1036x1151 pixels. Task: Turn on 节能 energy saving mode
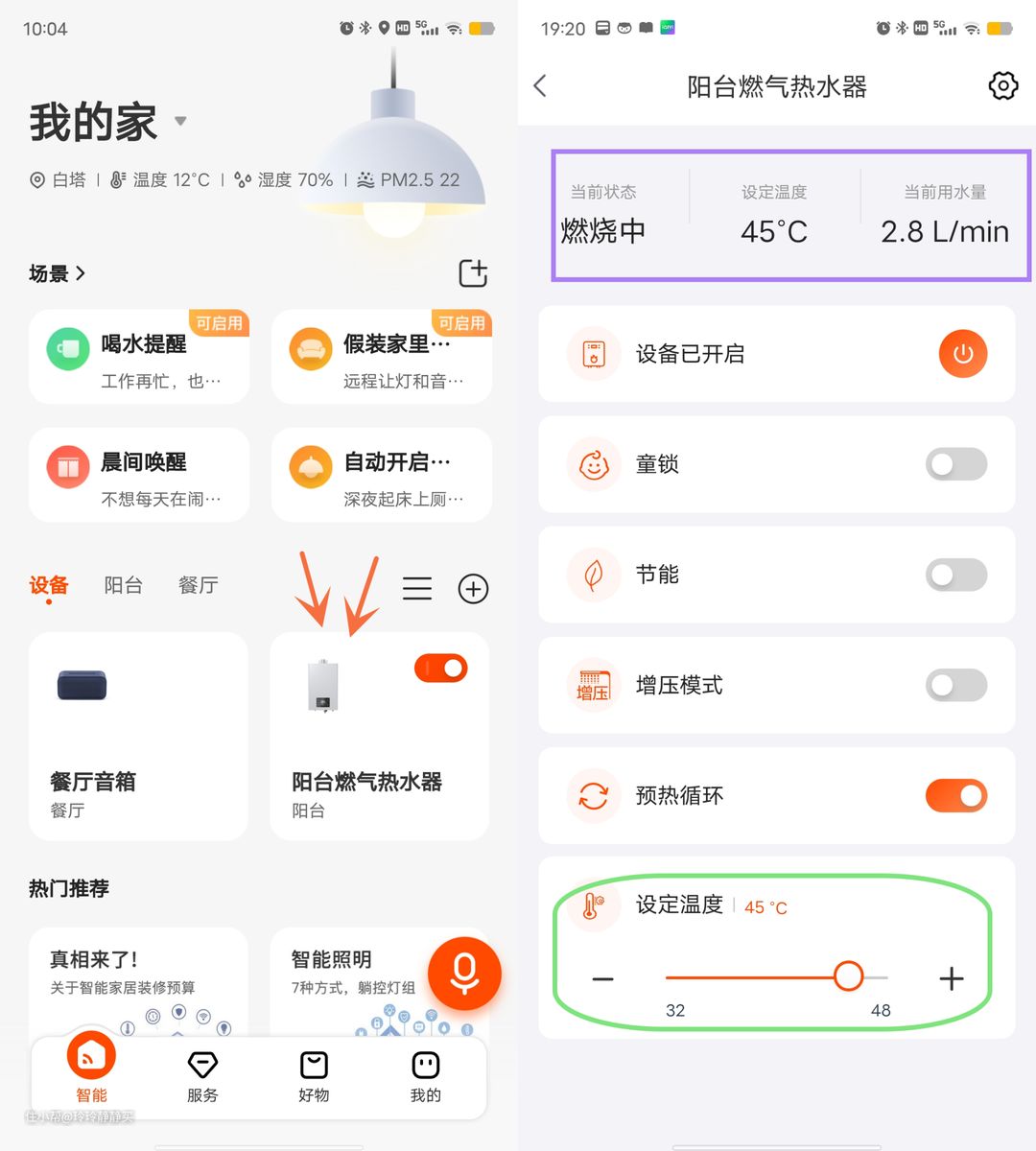coord(955,575)
